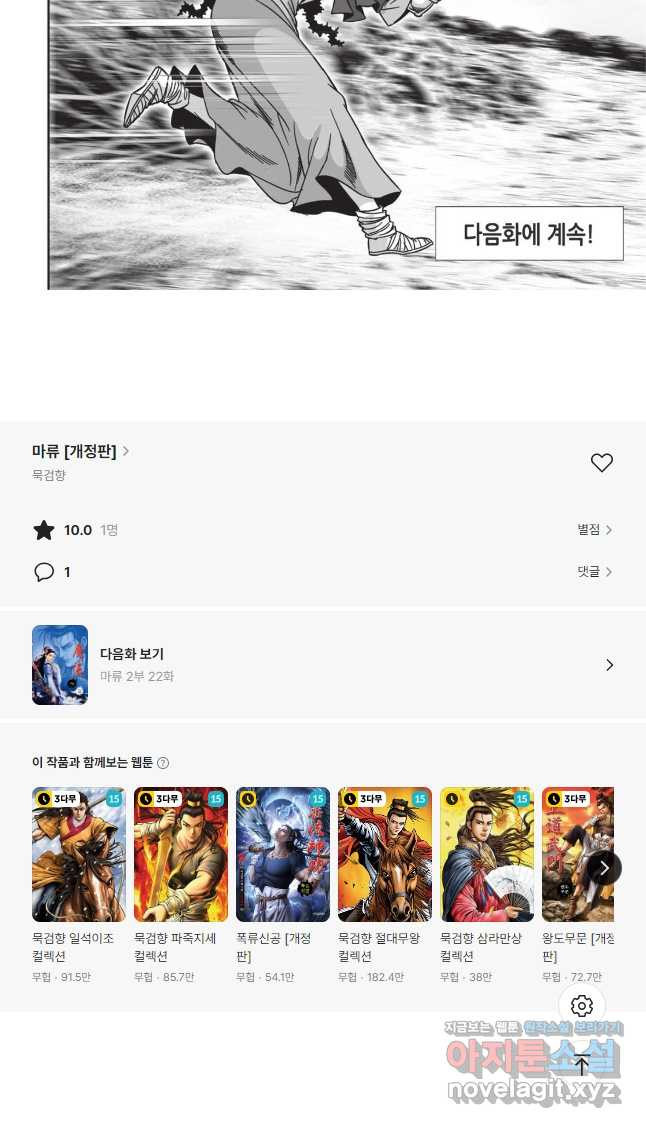This screenshot has width=646, height=1128.
Task: Open the 마류 [개정판] series page
Action: pos(81,451)
